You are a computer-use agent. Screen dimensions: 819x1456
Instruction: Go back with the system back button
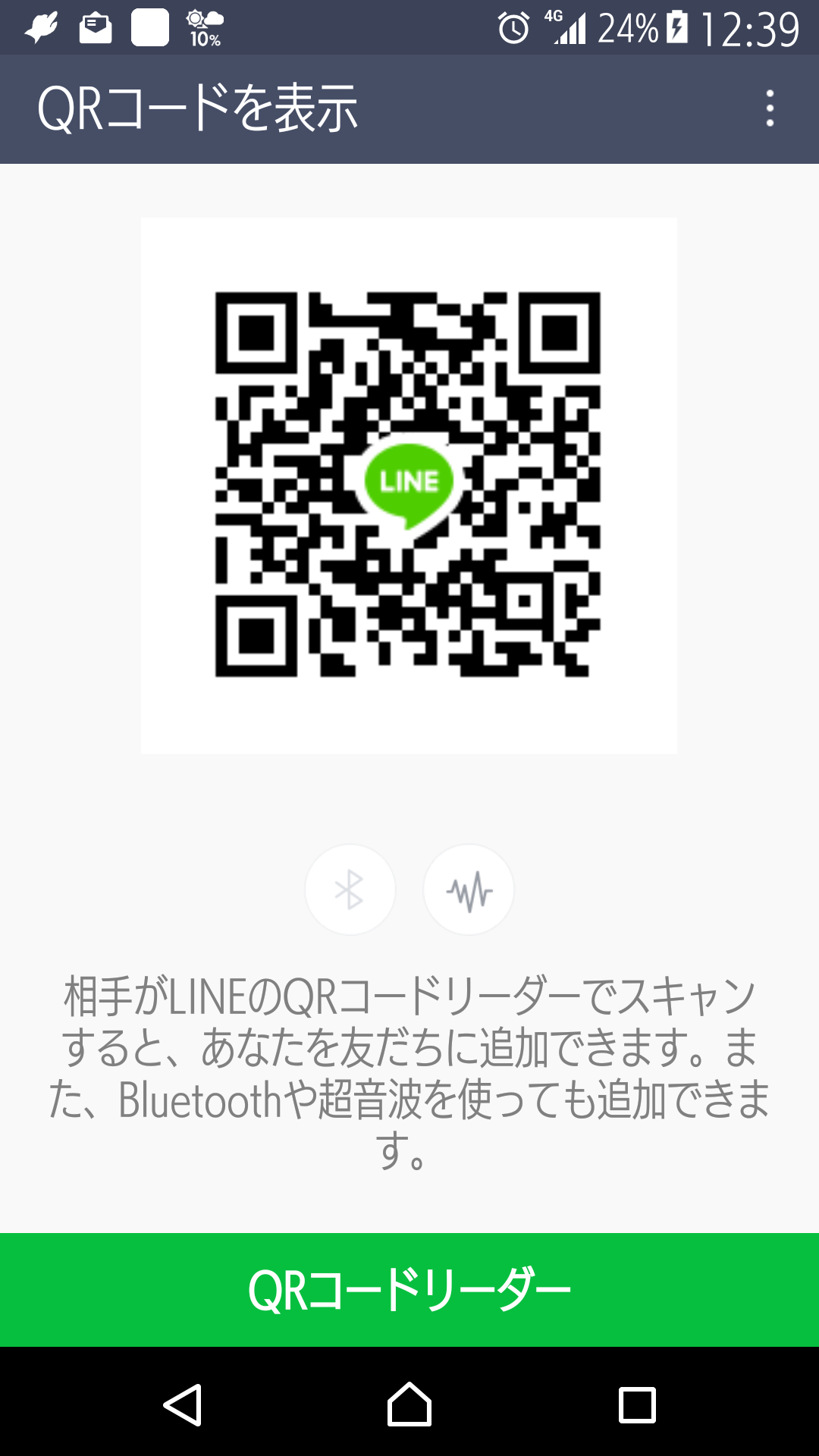tap(183, 1404)
